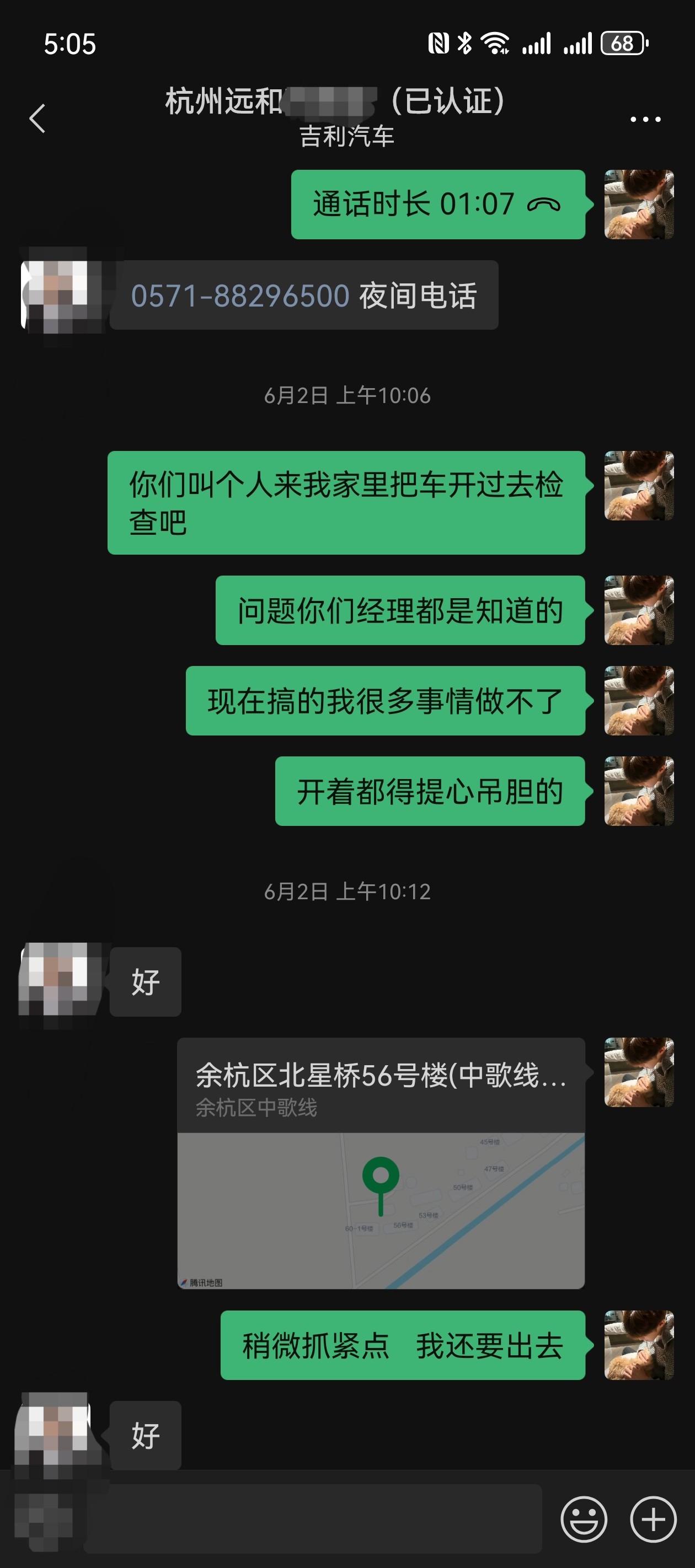Image resolution: width=695 pixels, height=1568 pixels.
Task: Go back from the chat
Action: pos(38,118)
